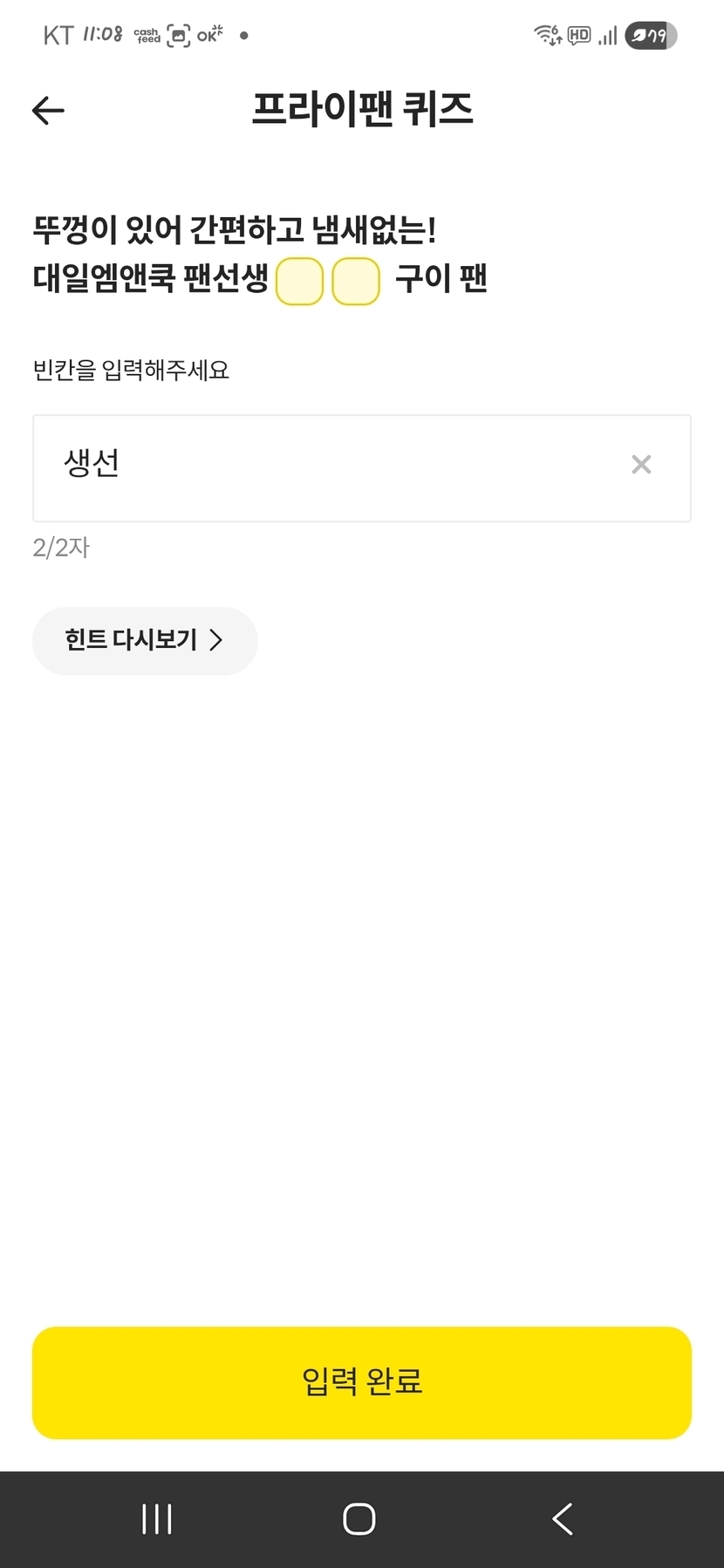Open recent apps from the navigation bar
Screen dimensions: 724x1568
pyautogui.click(x=157, y=1518)
